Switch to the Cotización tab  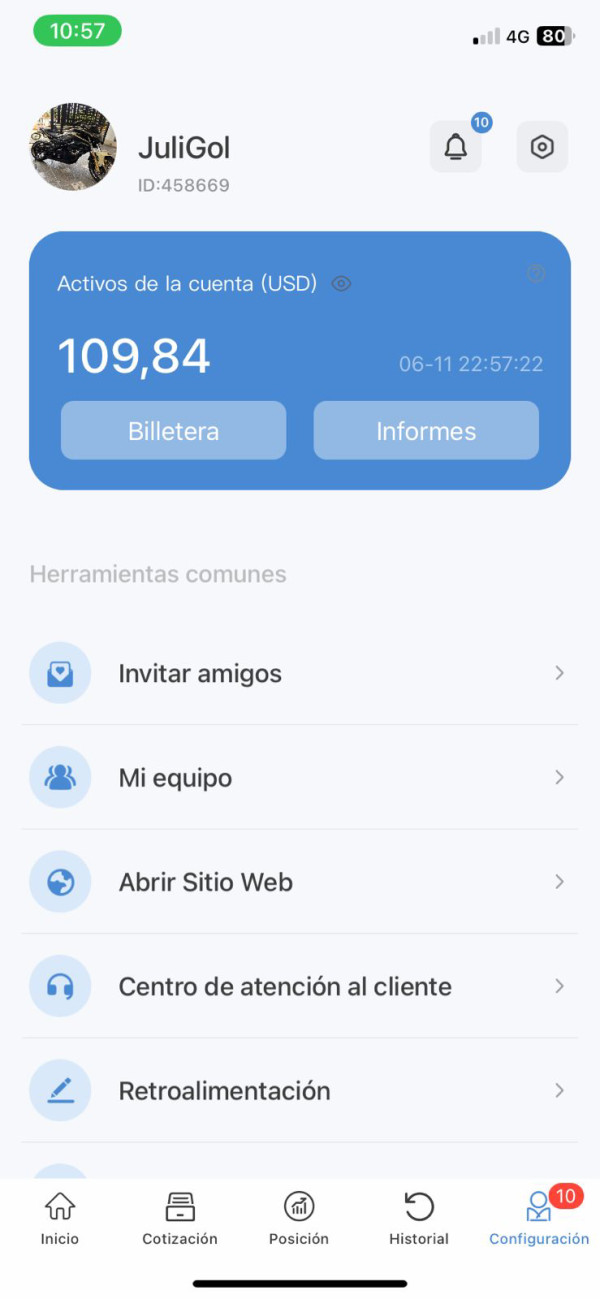click(x=180, y=1219)
